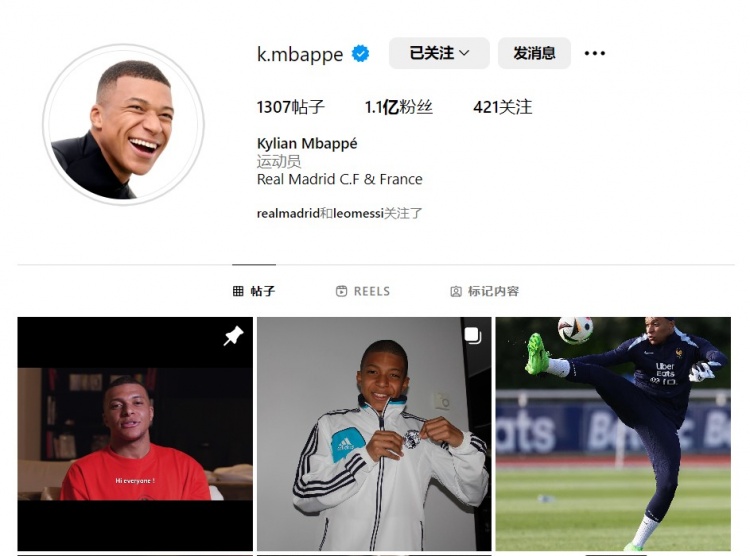750x556 pixels.
Task: Open the pinned "Hi everyone" video post
Action: click(x=135, y=434)
